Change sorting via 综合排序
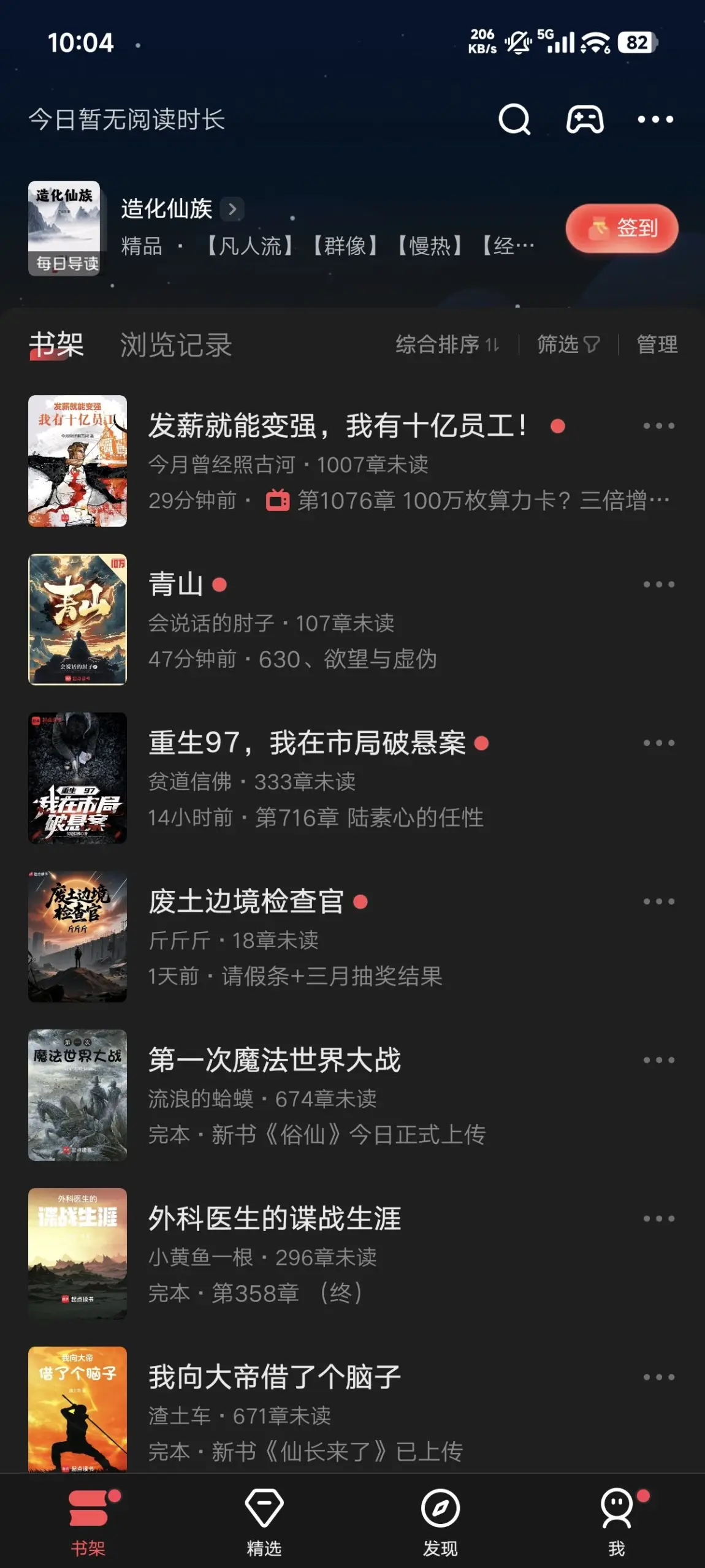 [447, 345]
